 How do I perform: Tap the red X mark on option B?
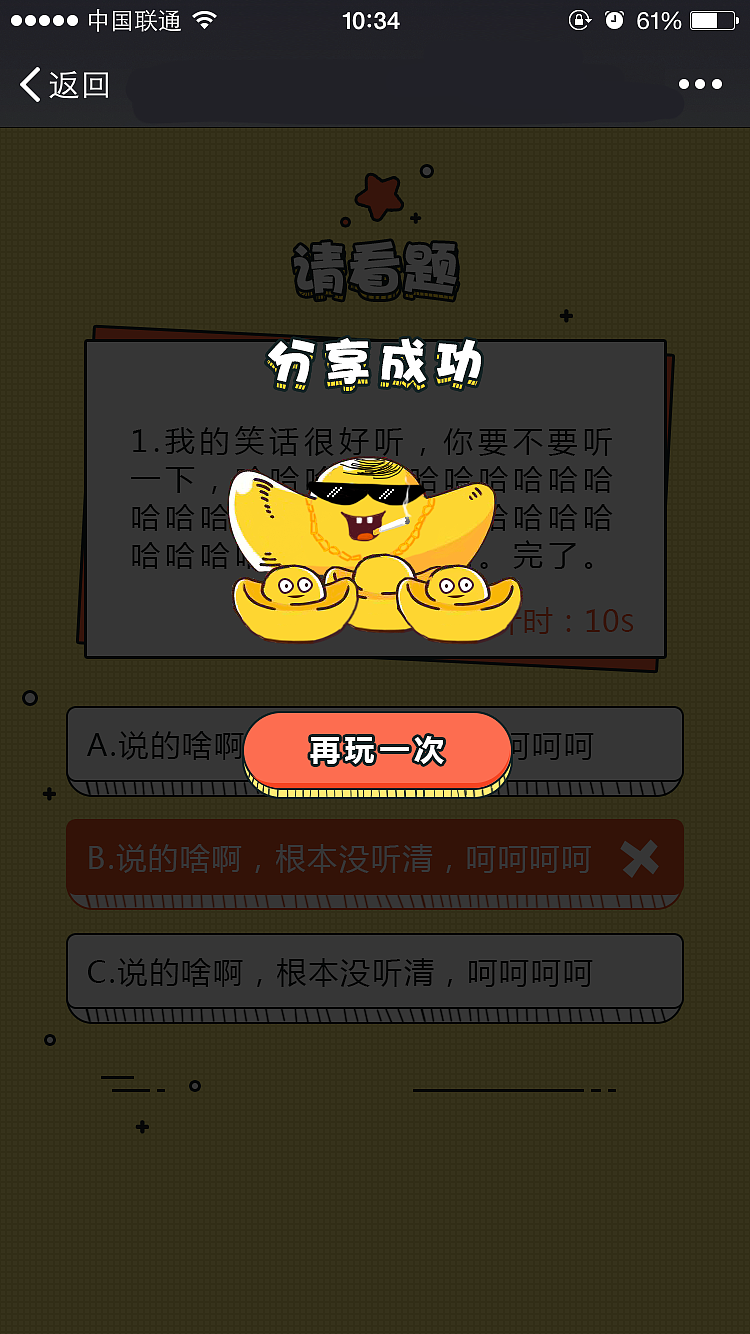point(641,858)
